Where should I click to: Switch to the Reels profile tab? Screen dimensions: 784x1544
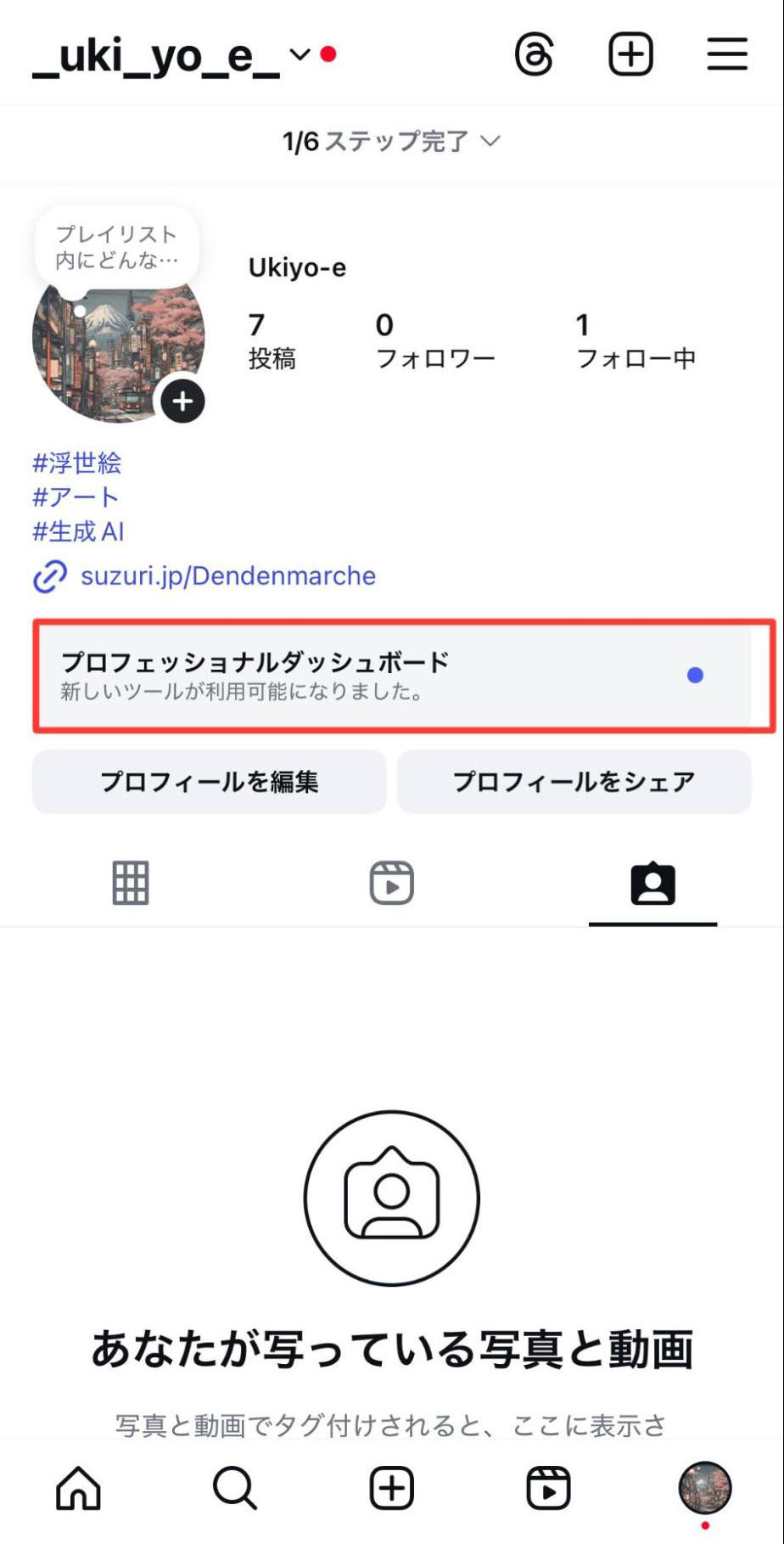(x=391, y=883)
